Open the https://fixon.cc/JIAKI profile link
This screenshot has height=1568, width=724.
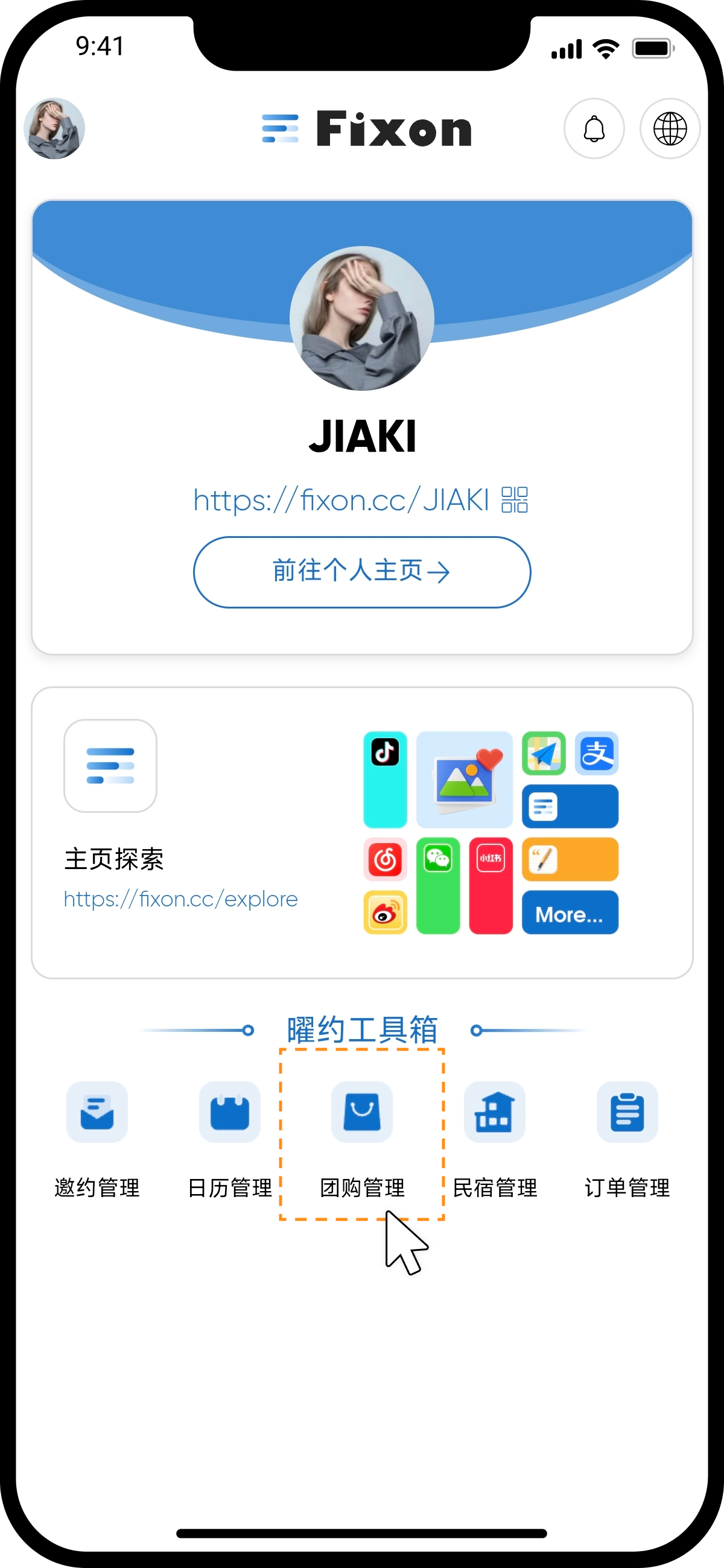point(341,501)
